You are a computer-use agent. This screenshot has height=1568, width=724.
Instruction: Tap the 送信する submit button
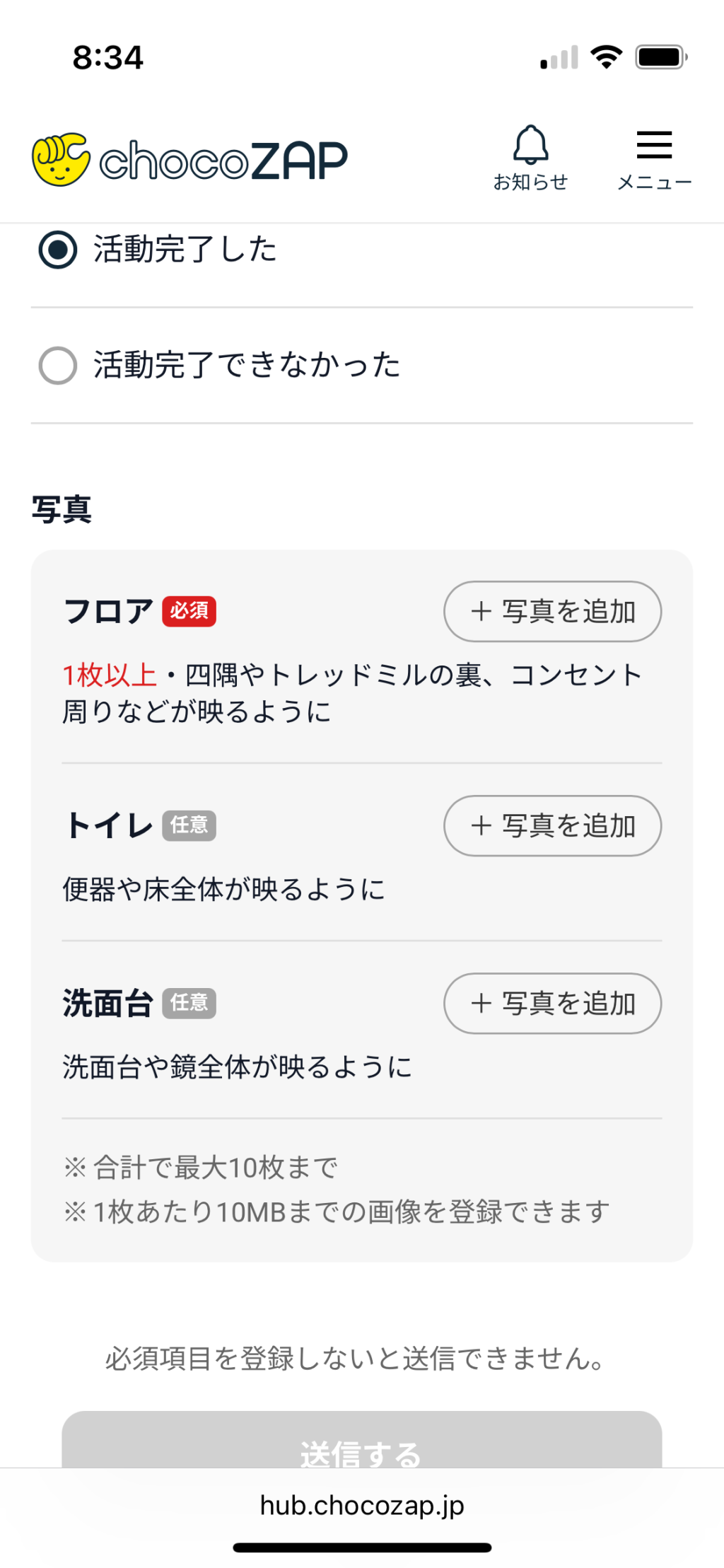pyautogui.click(x=361, y=1441)
